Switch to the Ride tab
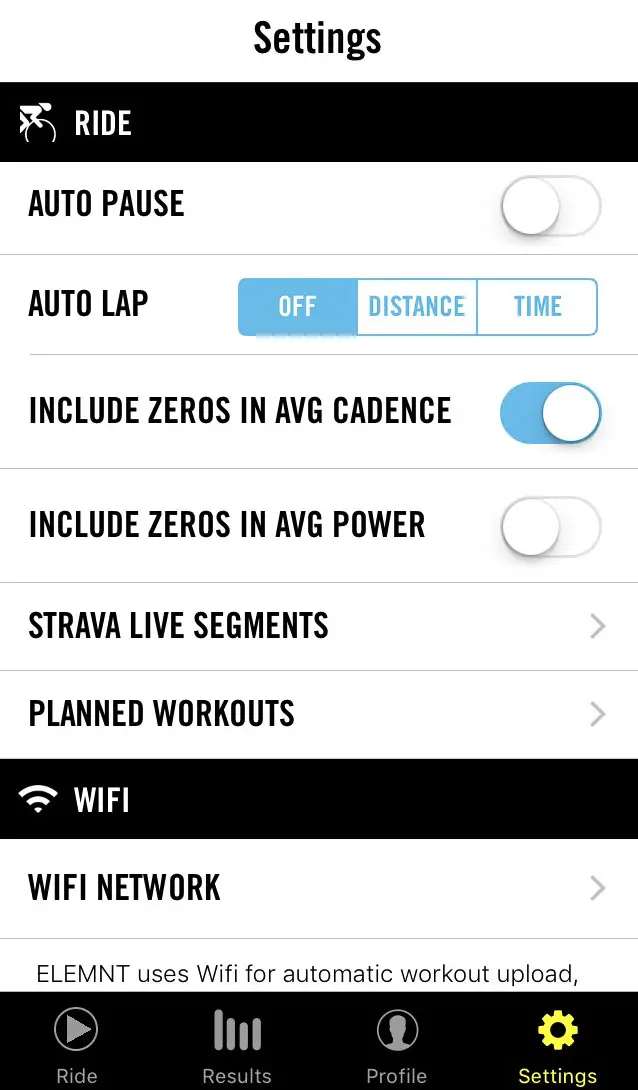 click(x=76, y=1043)
